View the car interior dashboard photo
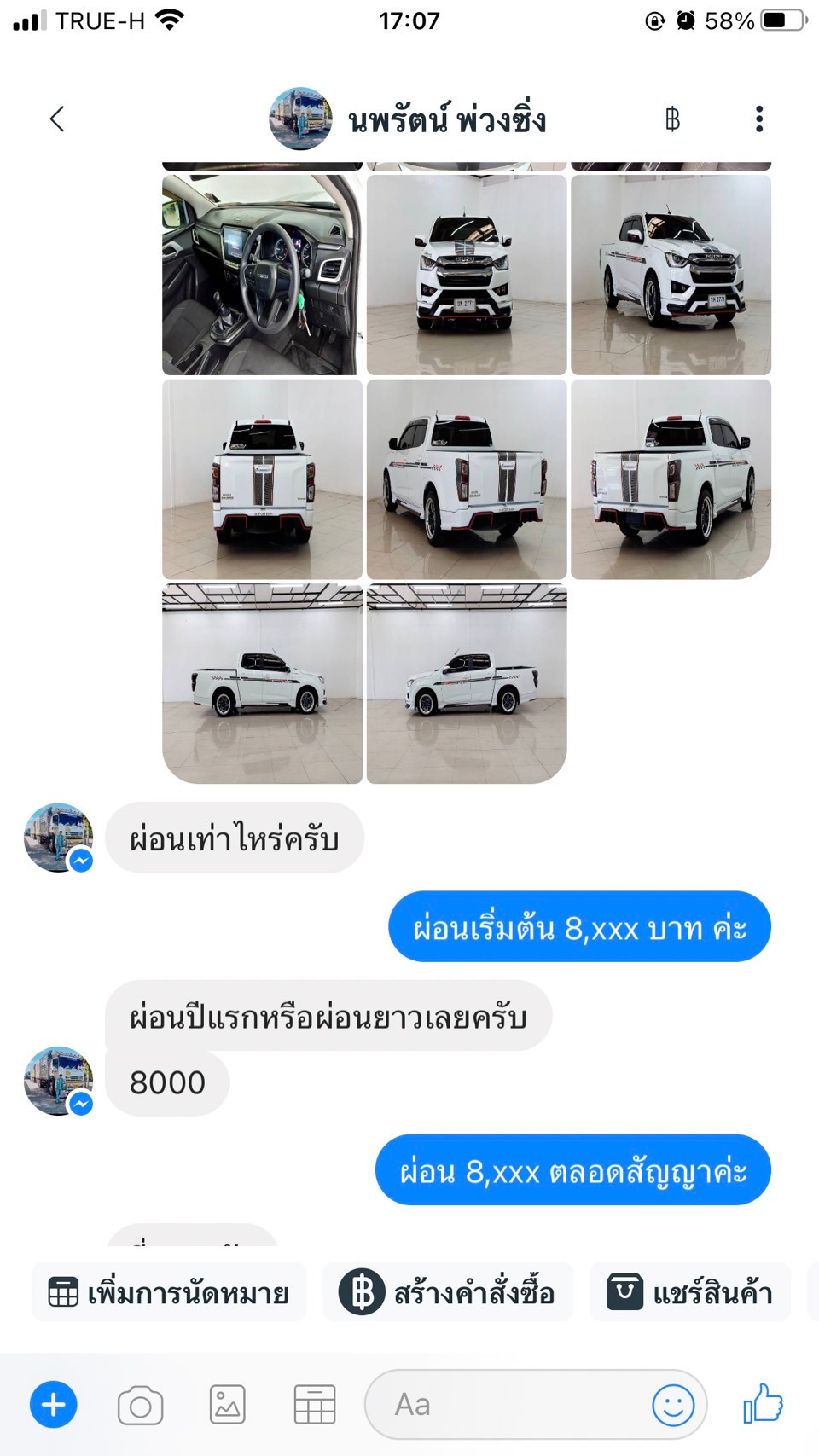 click(x=262, y=275)
